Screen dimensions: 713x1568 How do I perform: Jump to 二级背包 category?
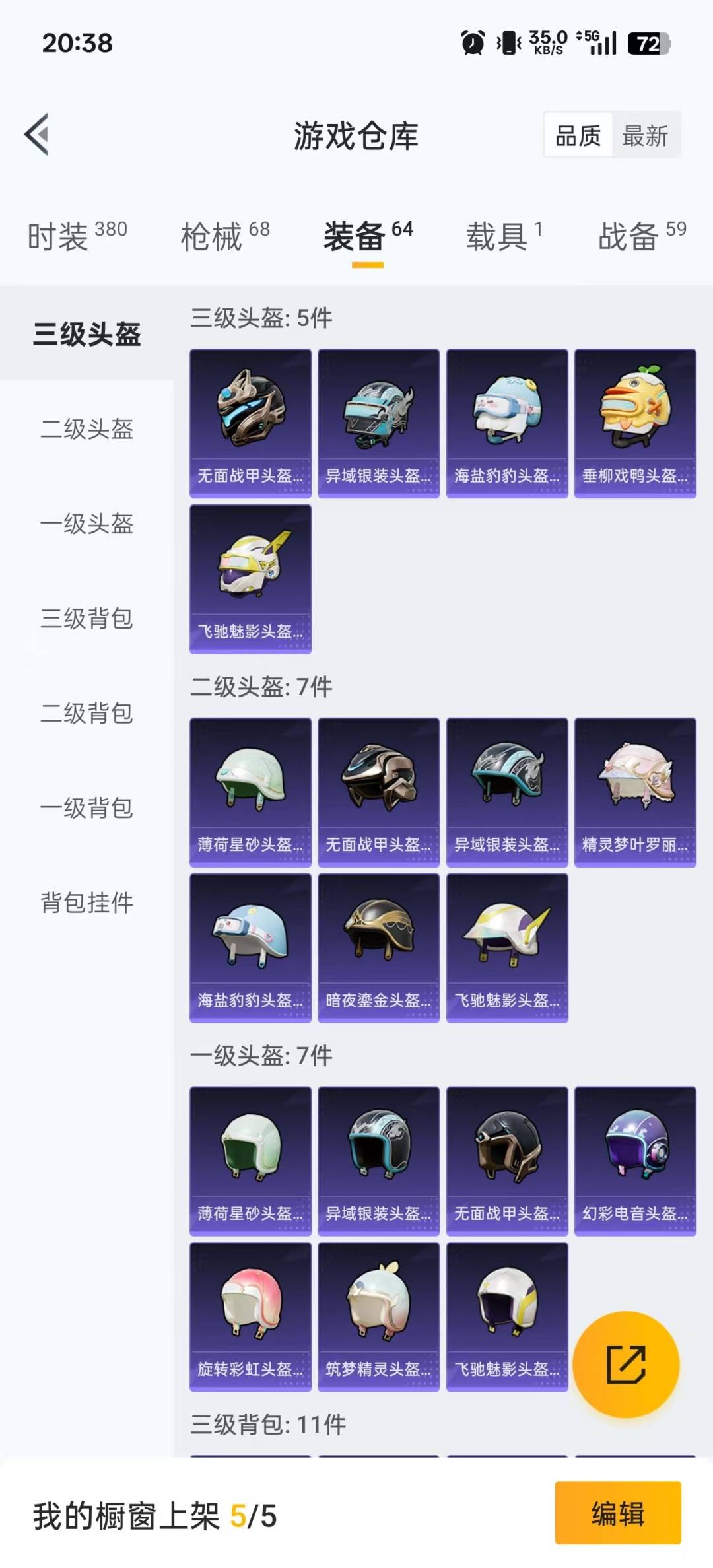[x=87, y=714]
